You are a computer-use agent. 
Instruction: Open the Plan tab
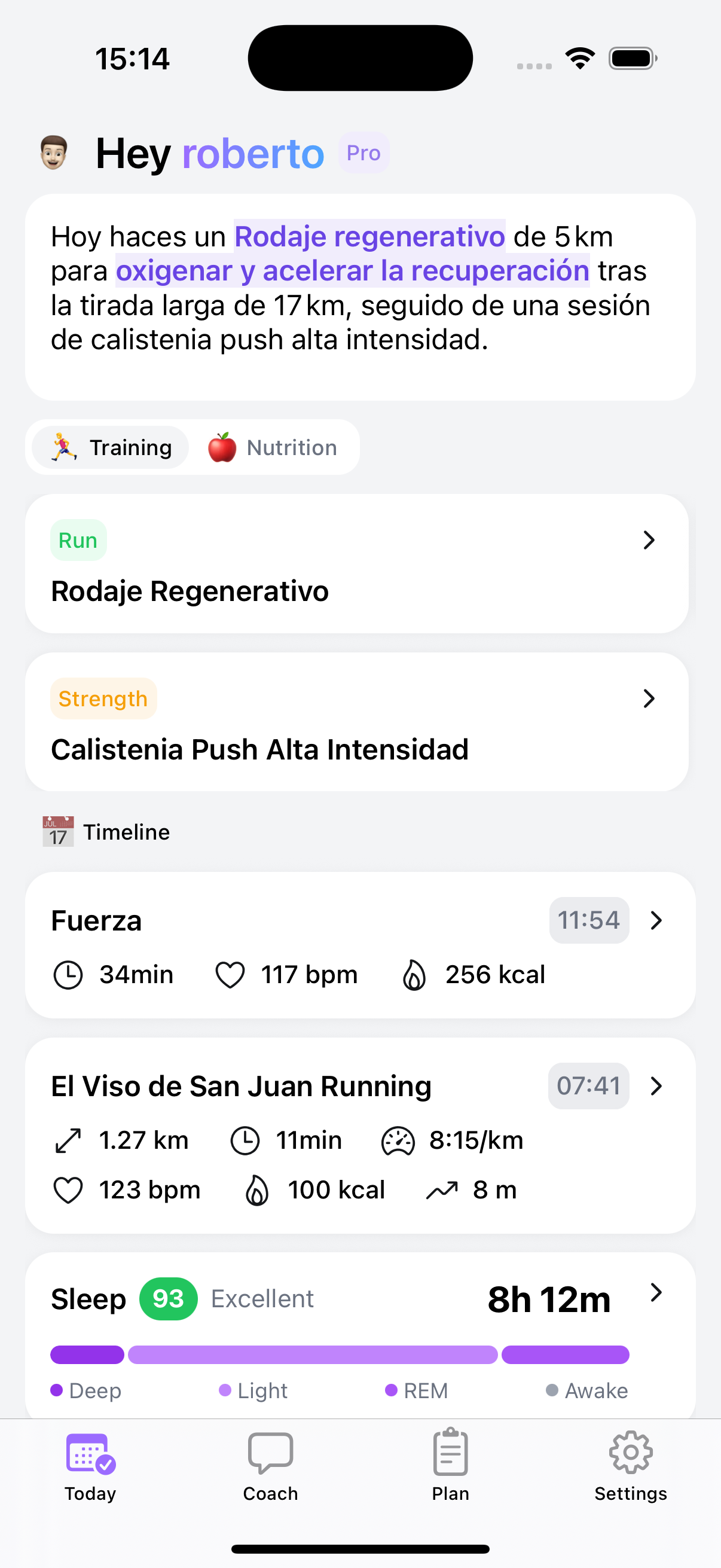click(x=450, y=1467)
